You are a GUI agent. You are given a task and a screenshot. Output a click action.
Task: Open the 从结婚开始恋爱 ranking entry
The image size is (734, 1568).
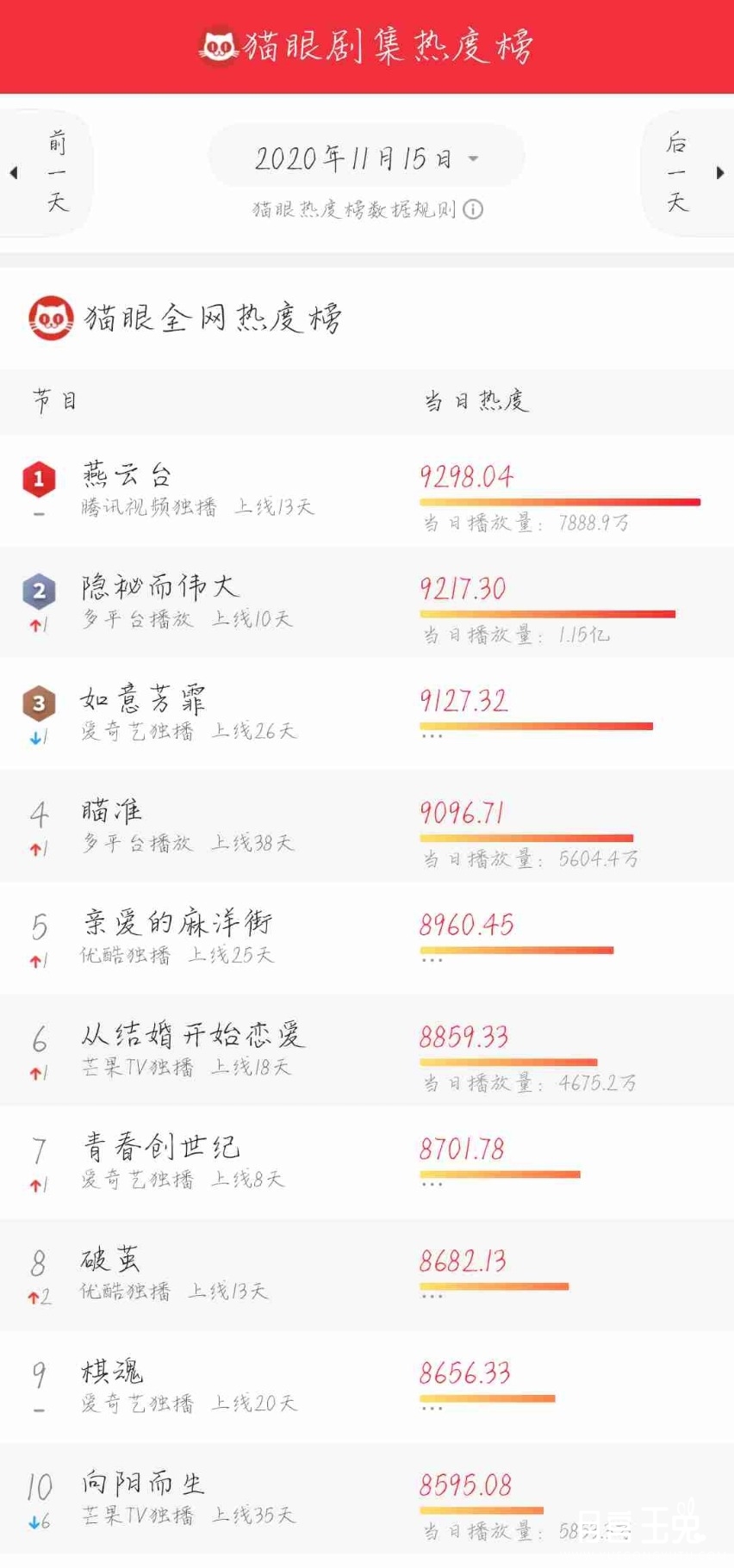[367, 1050]
